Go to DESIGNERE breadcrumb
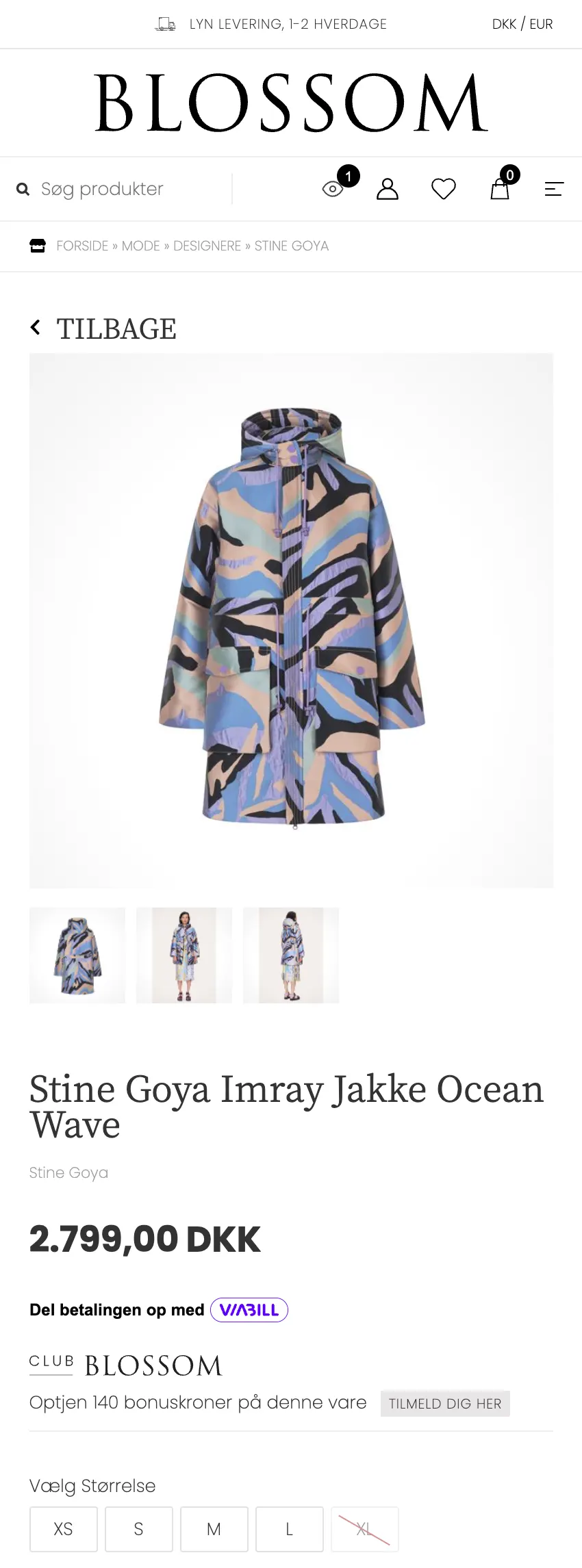The image size is (582, 1568). [x=207, y=246]
